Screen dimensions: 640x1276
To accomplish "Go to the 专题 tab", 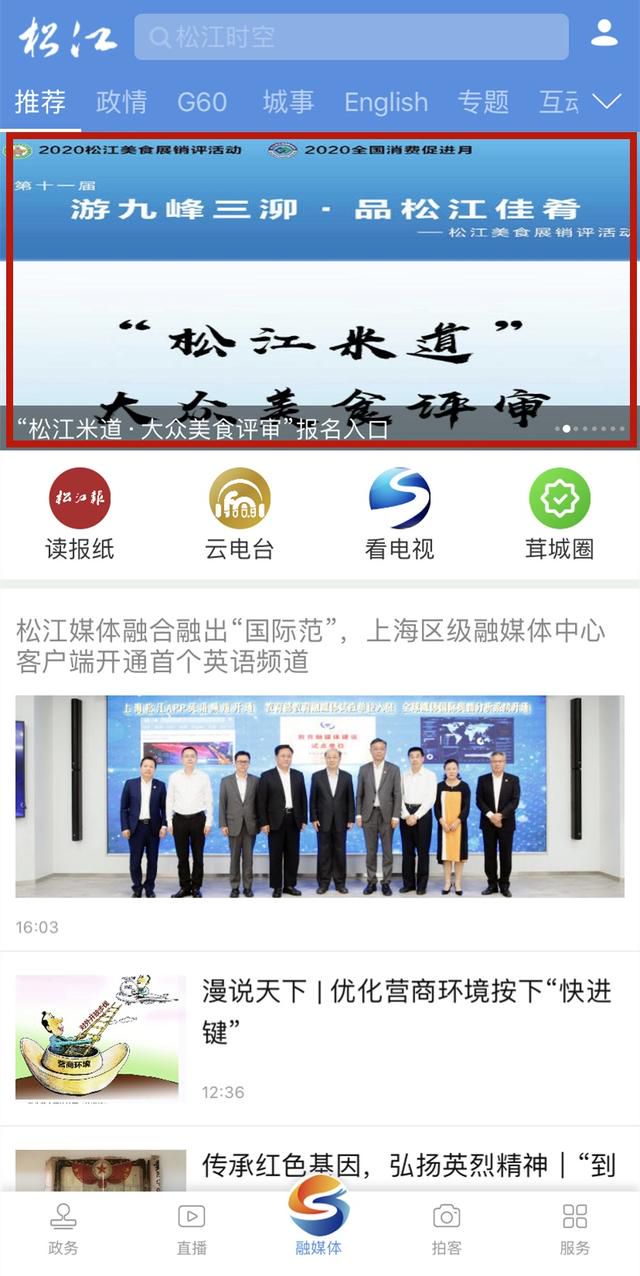I will tap(483, 102).
